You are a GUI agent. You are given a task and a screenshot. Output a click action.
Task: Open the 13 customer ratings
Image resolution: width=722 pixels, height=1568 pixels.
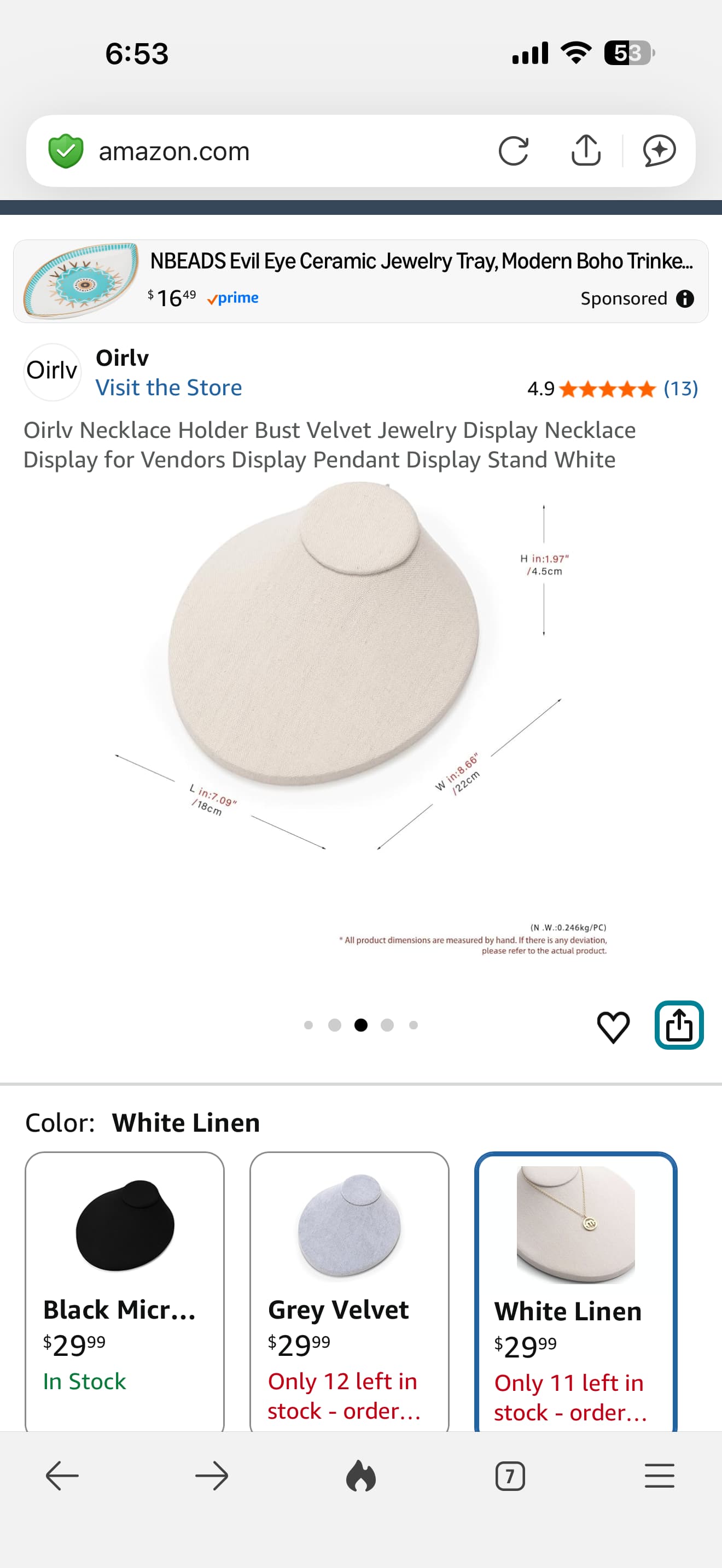(680, 388)
